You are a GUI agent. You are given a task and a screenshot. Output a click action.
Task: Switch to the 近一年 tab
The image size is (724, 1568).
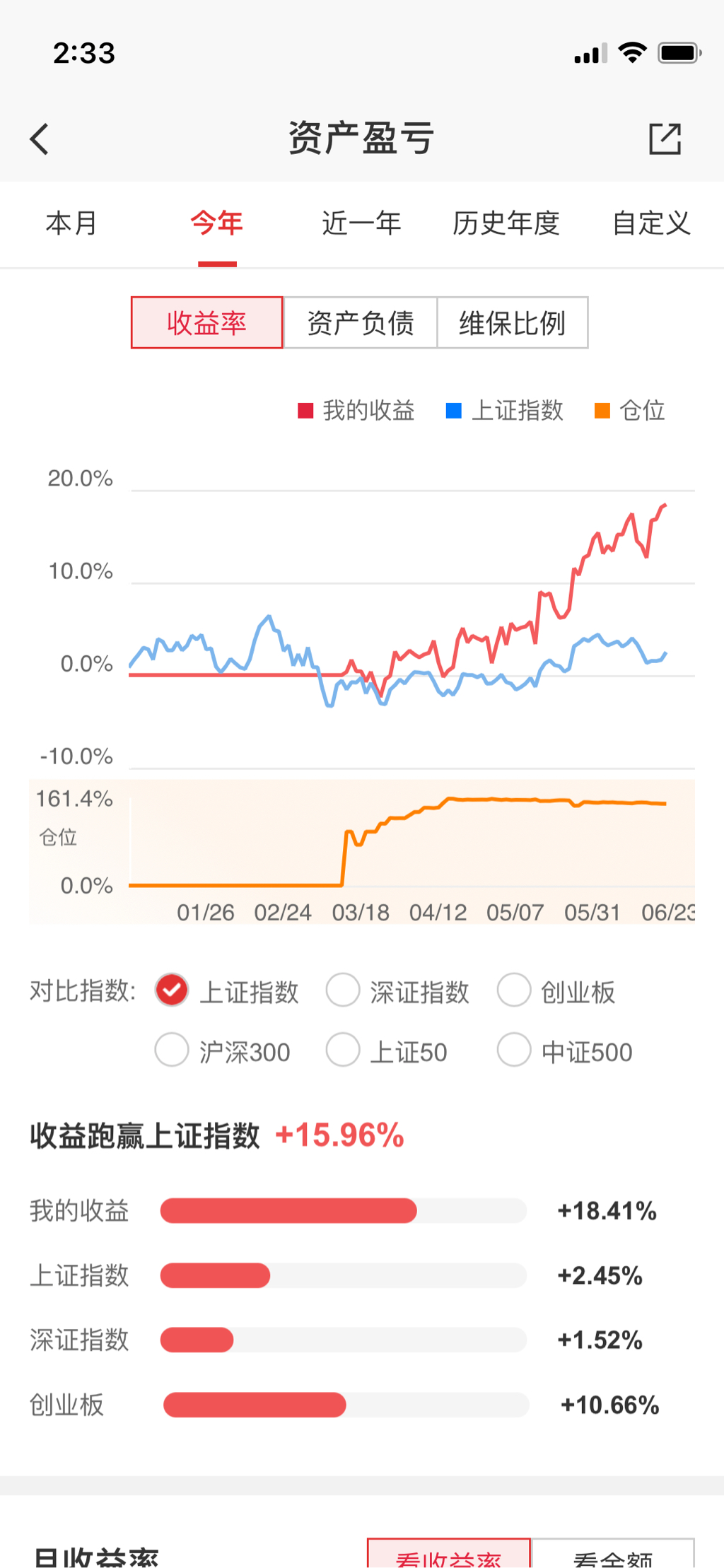361,223
